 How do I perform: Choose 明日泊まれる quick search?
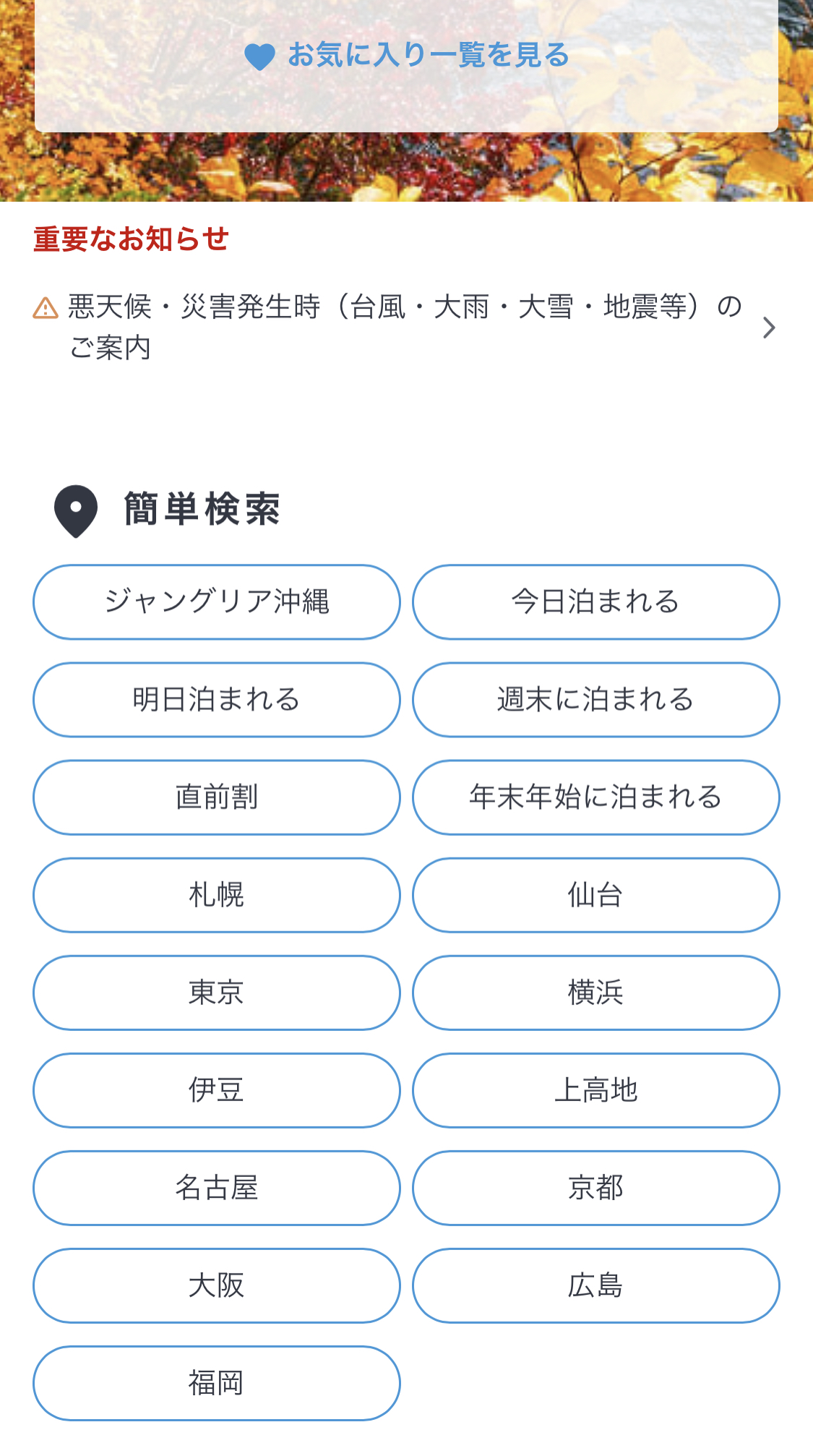(x=217, y=700)
